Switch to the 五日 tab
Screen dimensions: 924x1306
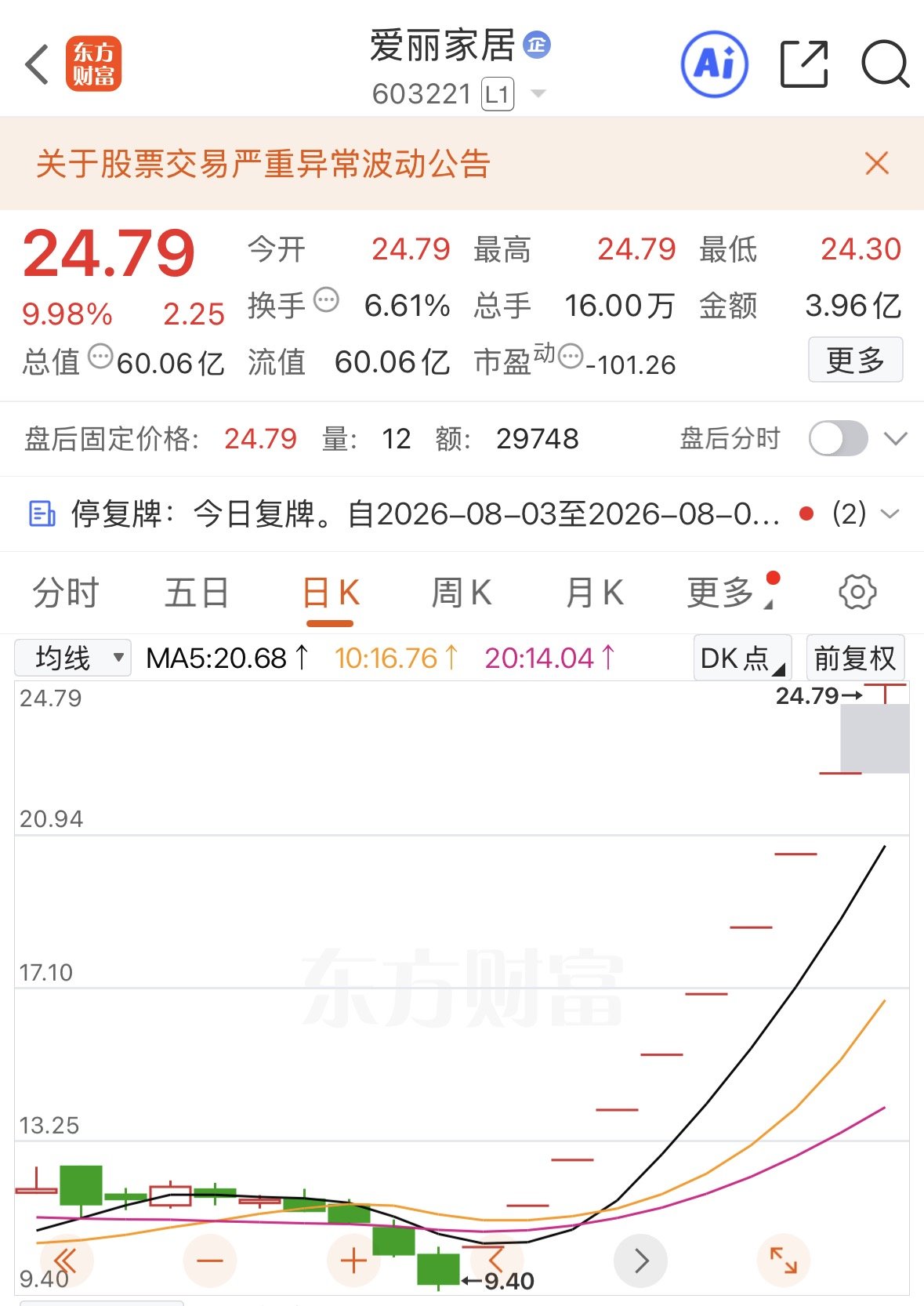pyautogui.click(x=197, y=593)
